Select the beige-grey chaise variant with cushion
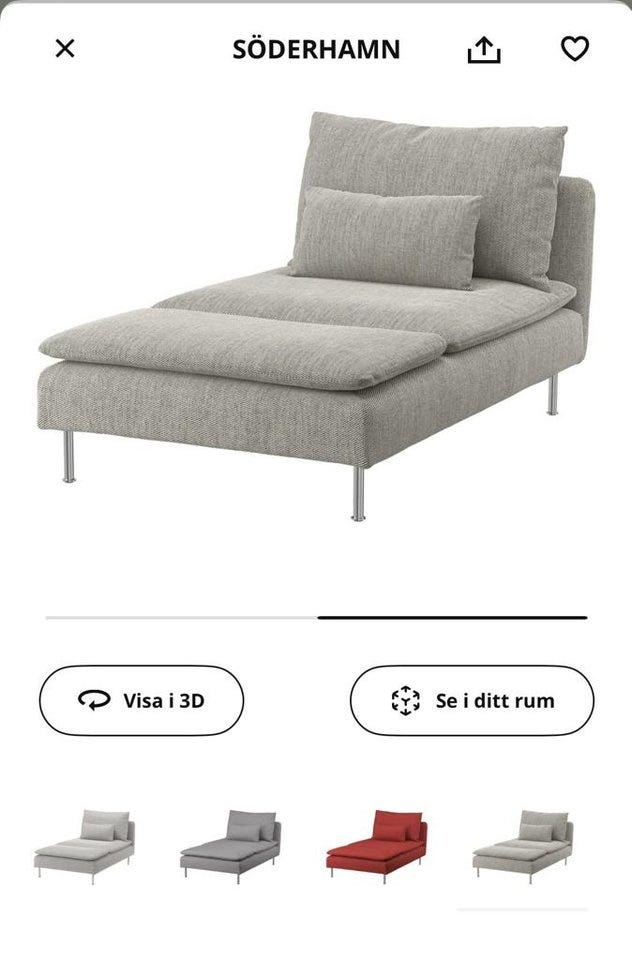Screen dimensions: 632x960 (522, 845)
